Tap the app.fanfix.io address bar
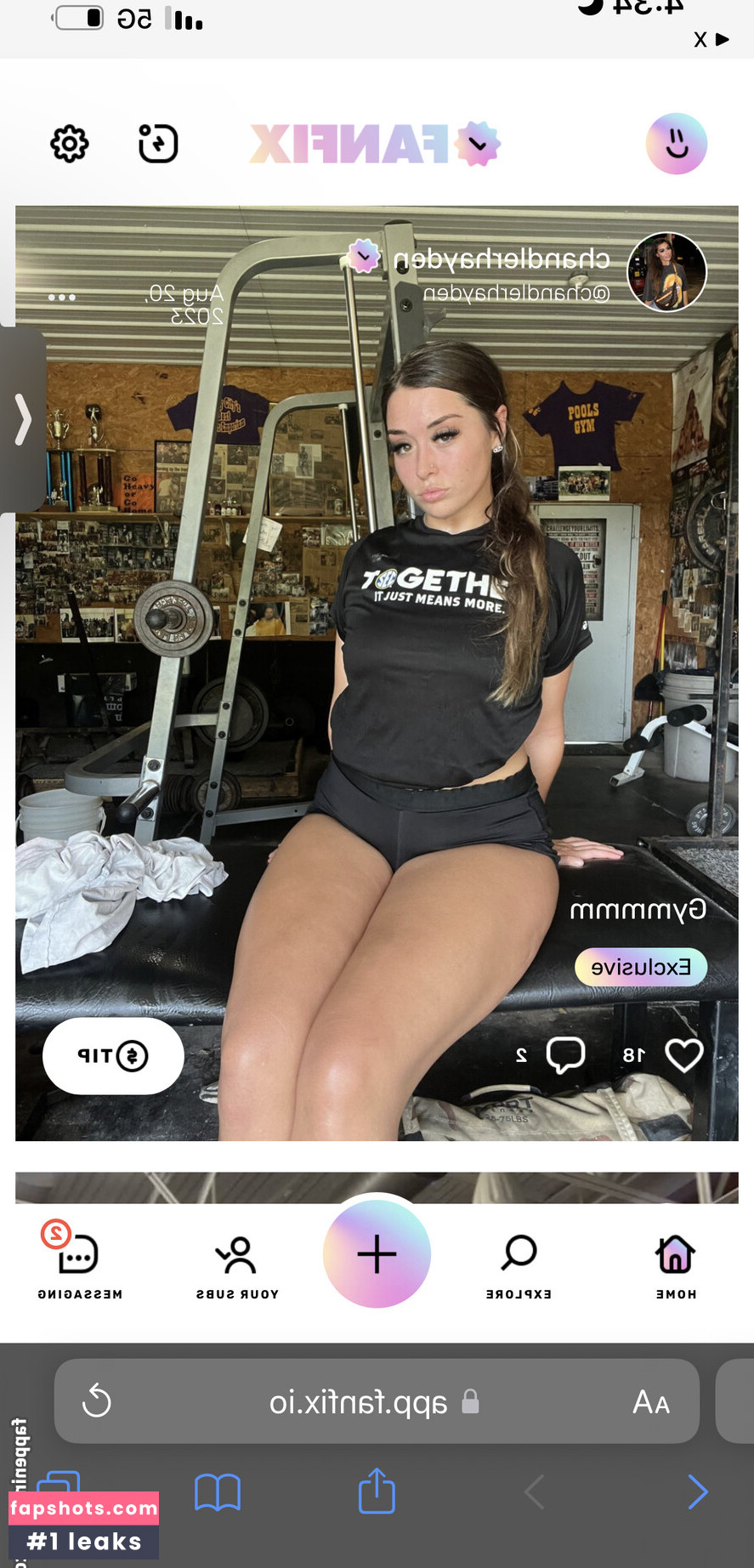The height and width of the screenshot is (1568, 754). click(374, 1401)
